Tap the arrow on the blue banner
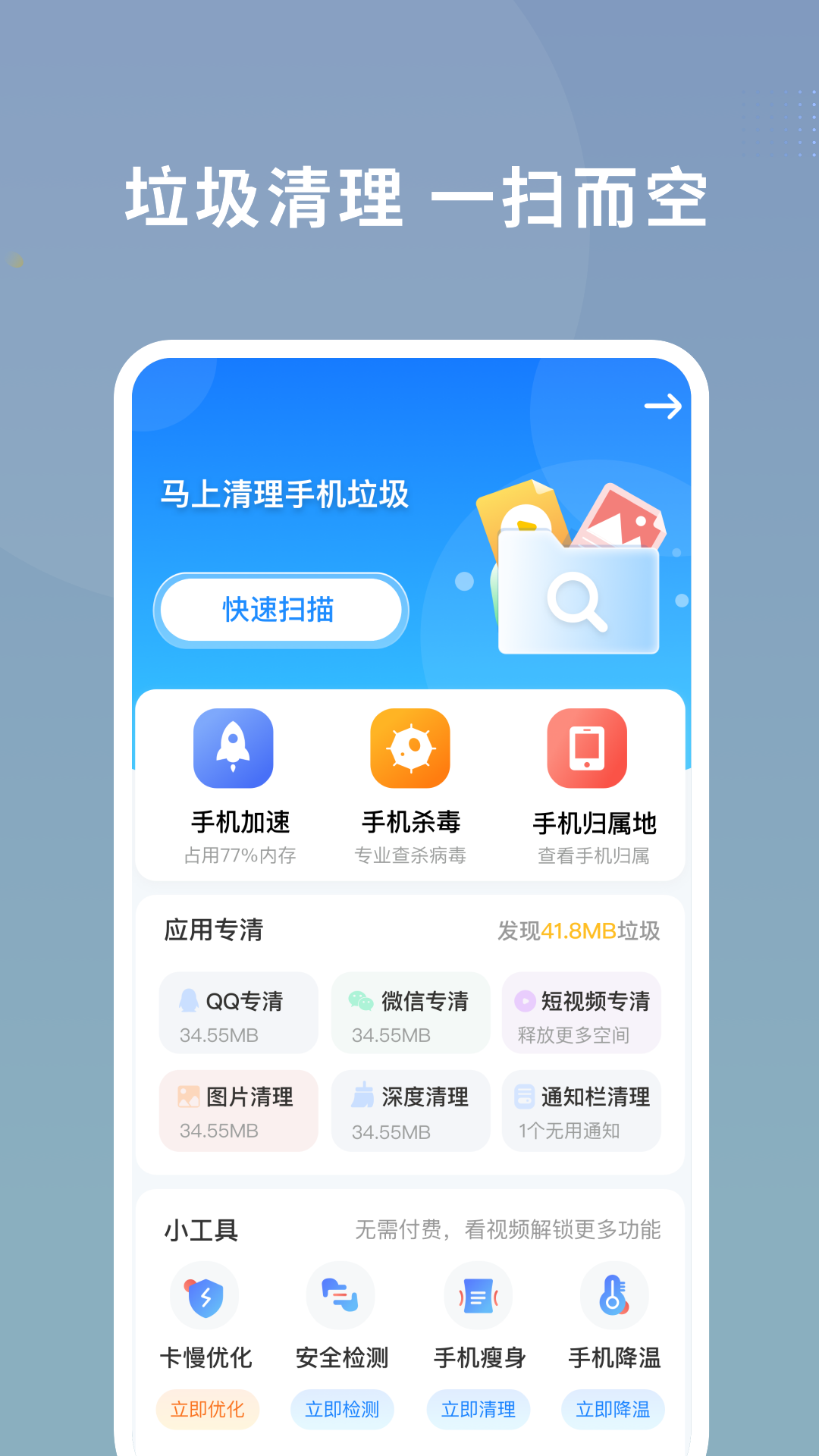The height and width of the screenshot is (1456, 819). pos(664,406)
